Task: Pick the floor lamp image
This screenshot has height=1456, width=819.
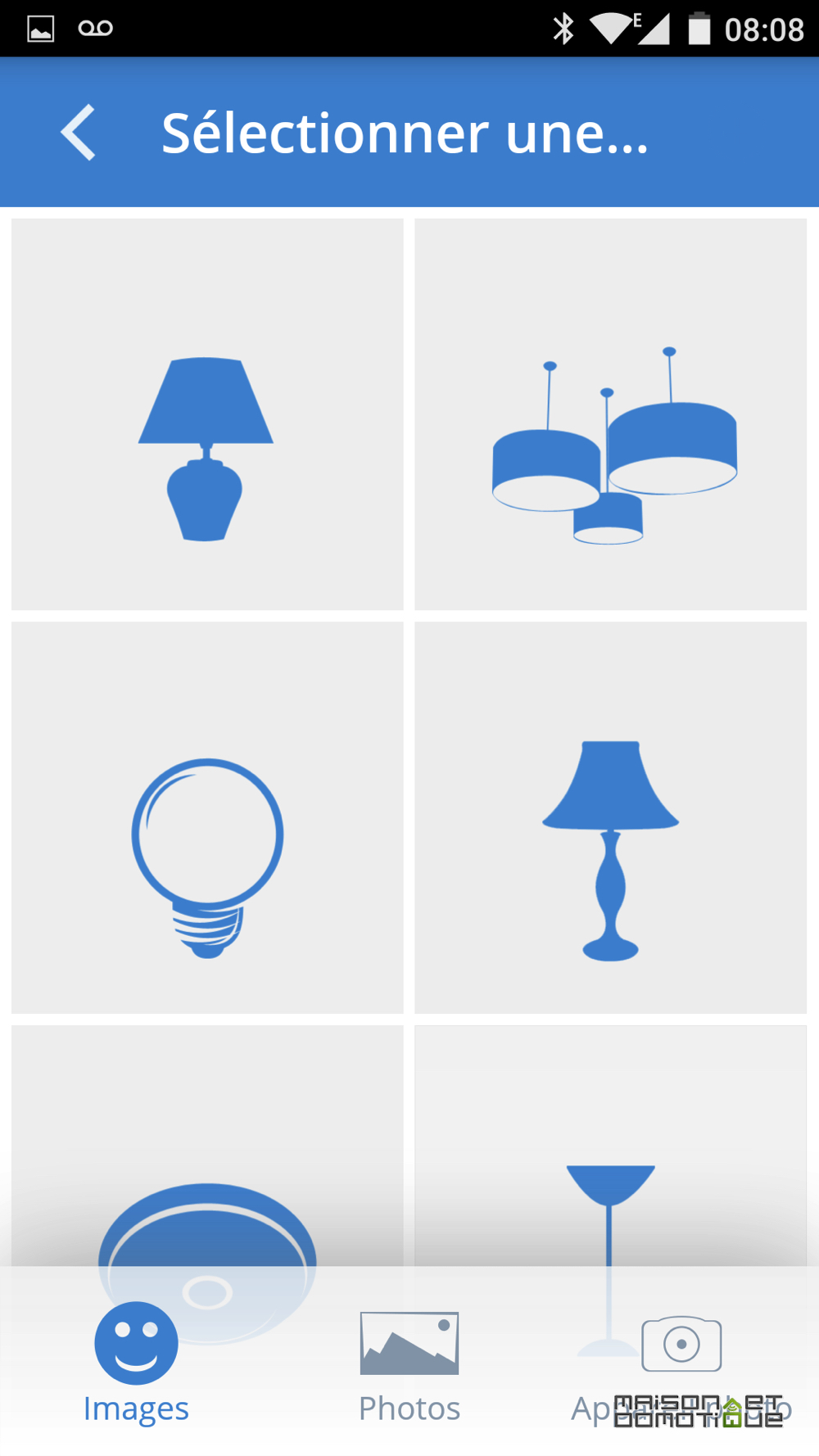Action: (611, 1146)
